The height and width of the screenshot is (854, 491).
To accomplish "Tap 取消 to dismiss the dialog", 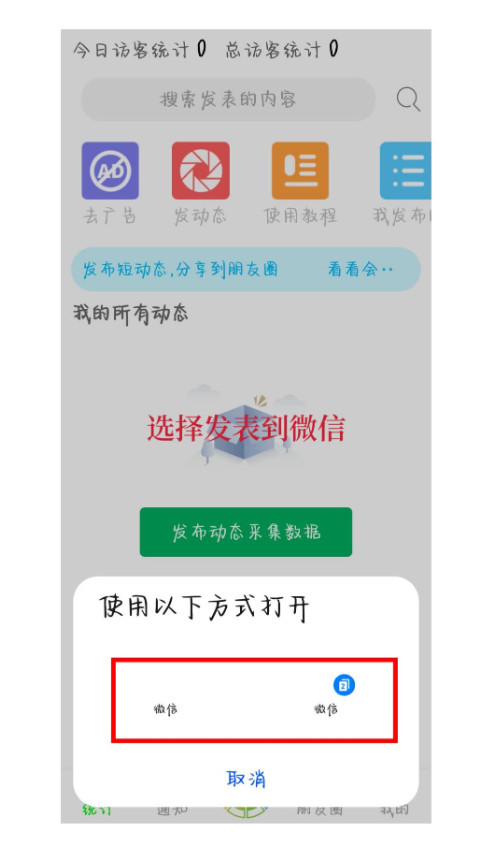I will [246, 778].
